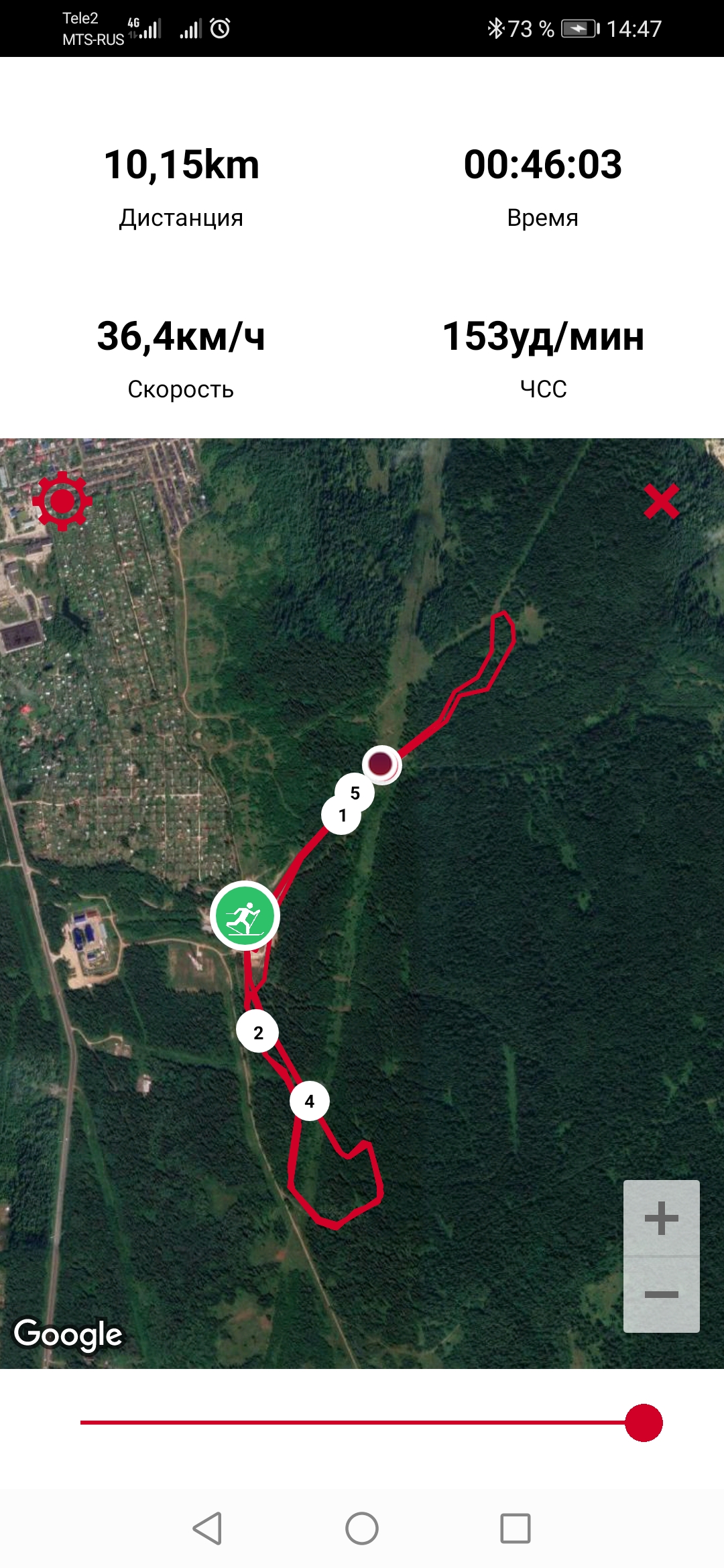
Task: Open recent apps from the navigation bar
Action: 516,1528
